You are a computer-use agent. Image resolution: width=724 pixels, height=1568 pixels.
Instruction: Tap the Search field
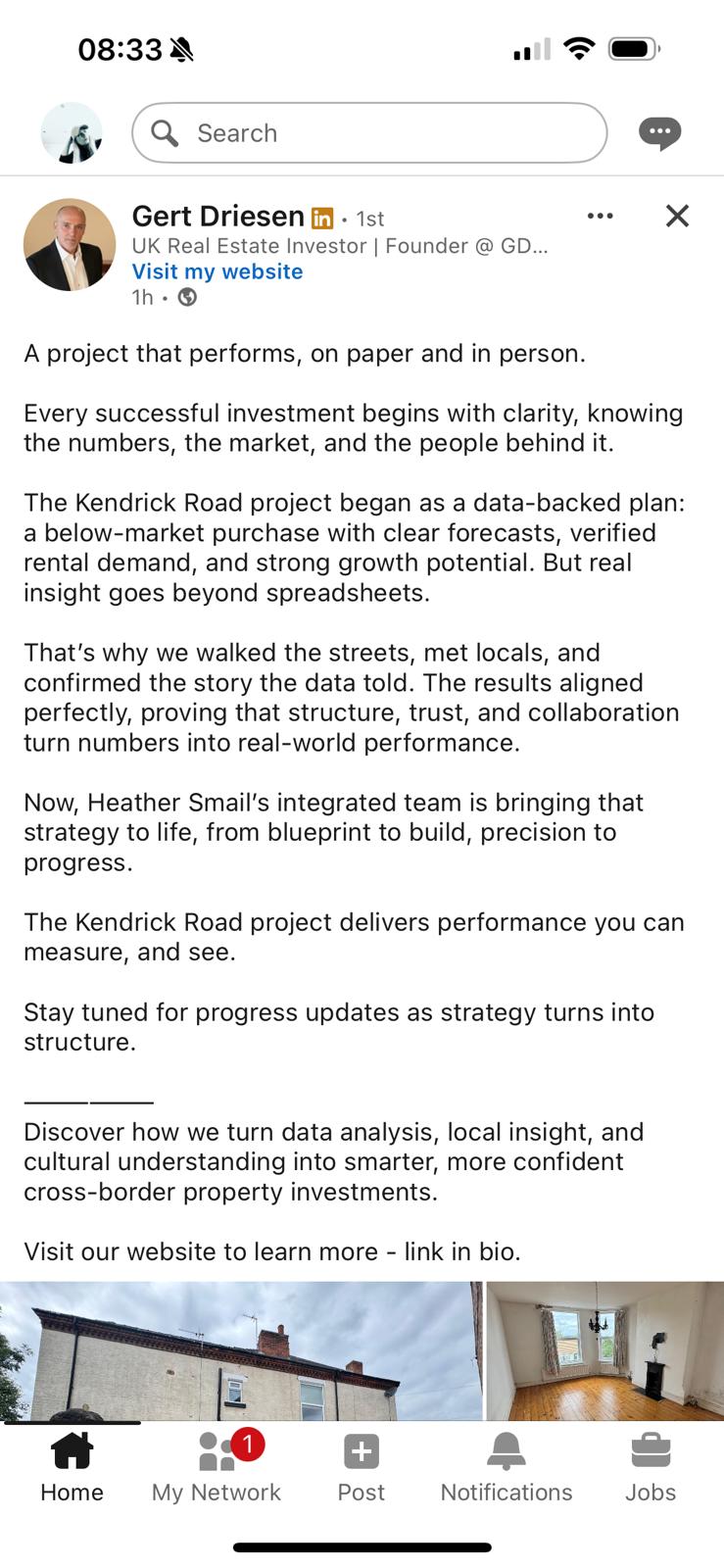(369, 132)
